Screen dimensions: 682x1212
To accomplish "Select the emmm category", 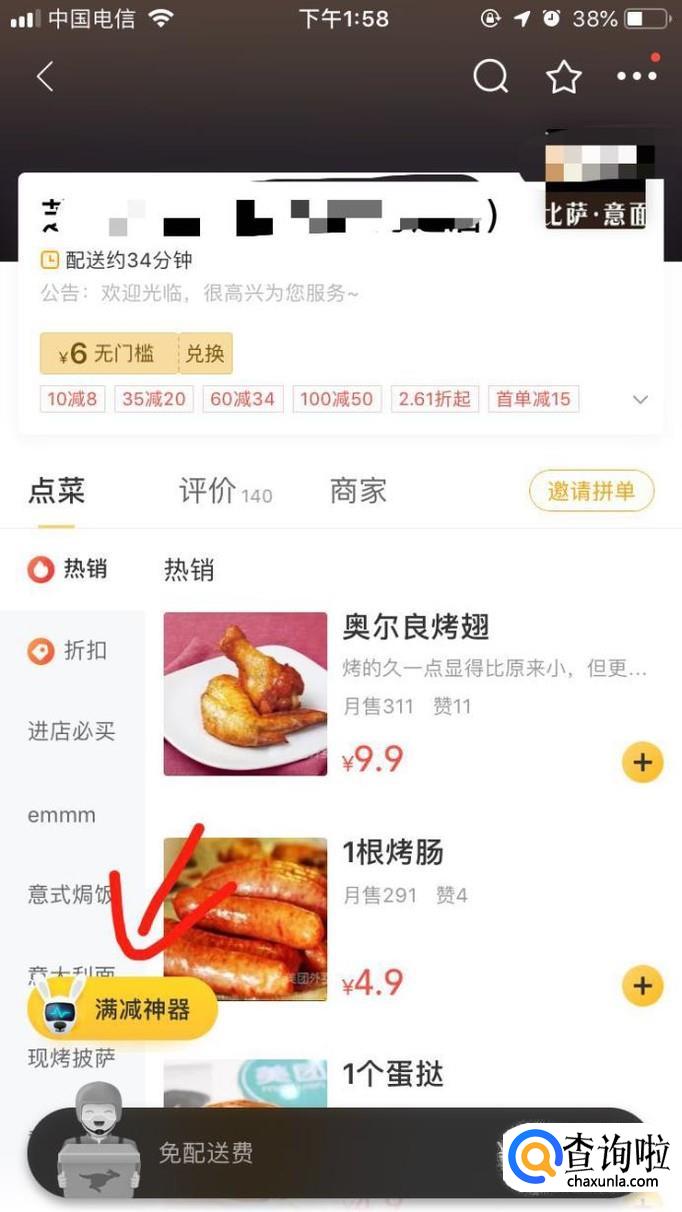I will (x=62, y=815).
